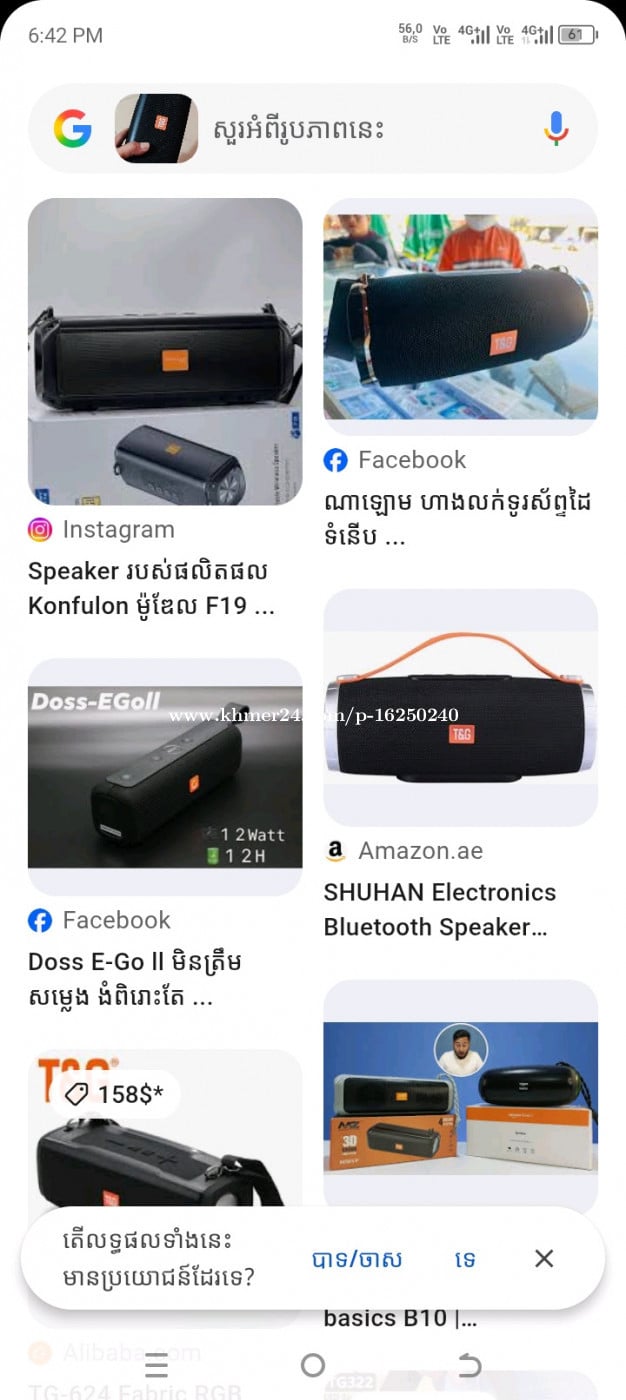Image resolution: width=626 pixels, height=1400 pixels.
Task: Open the Doss E-Go II Facebook result
Action: point(165,776)
